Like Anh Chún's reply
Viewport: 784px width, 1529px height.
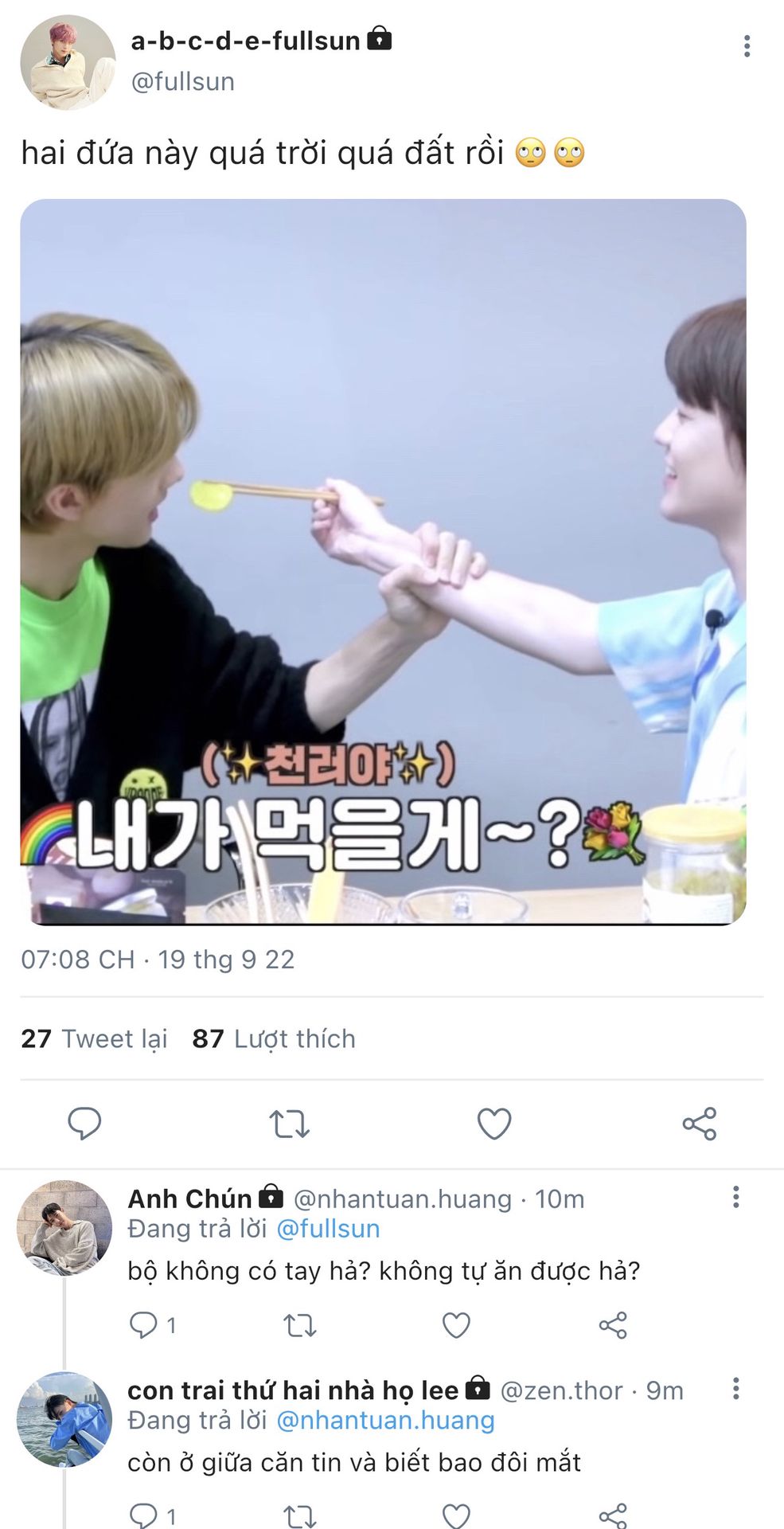[x=456, y=1325]
